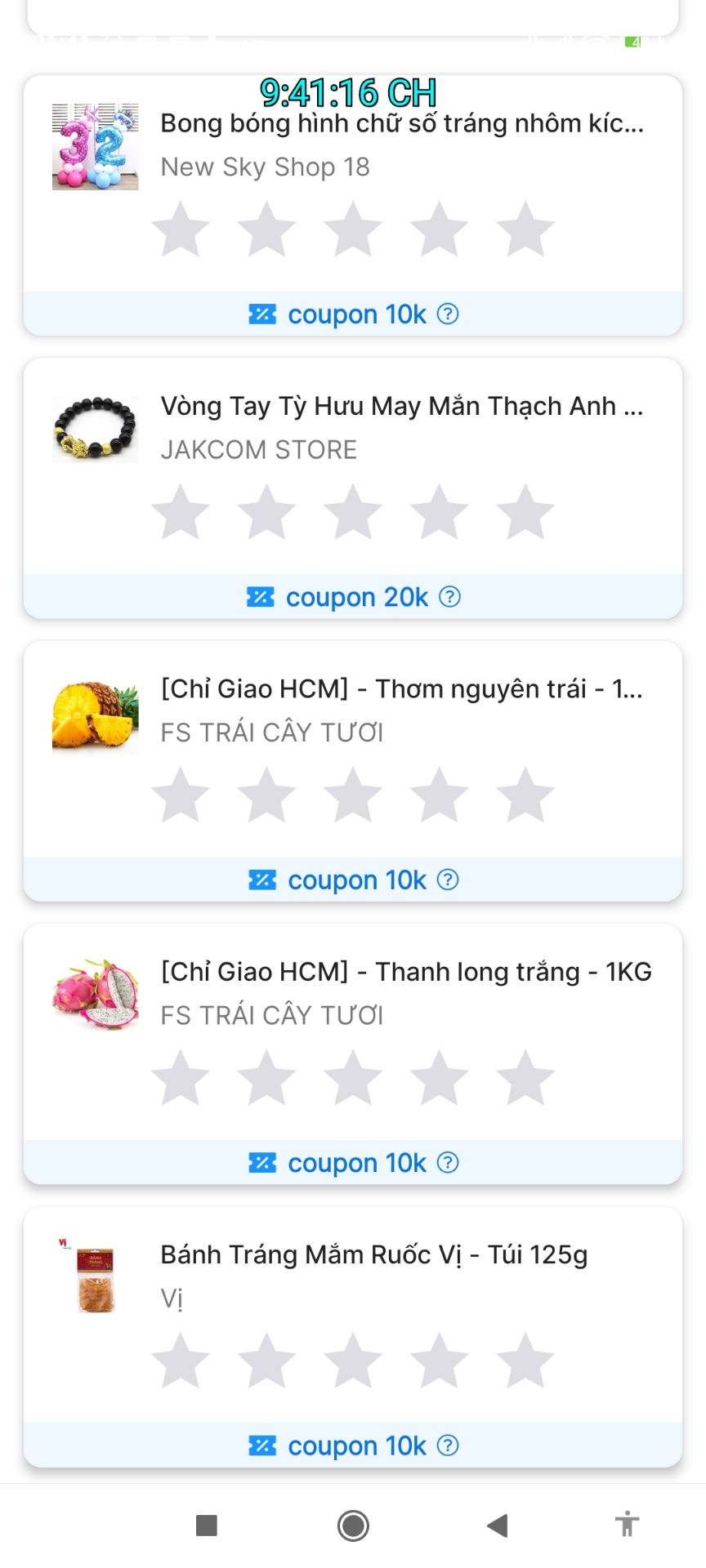Image resolution: width=706 pixels, height=1568 pixels.
Task: Tap the coupon ticket icon on Thanh long item
Action: pos(261,1162)
